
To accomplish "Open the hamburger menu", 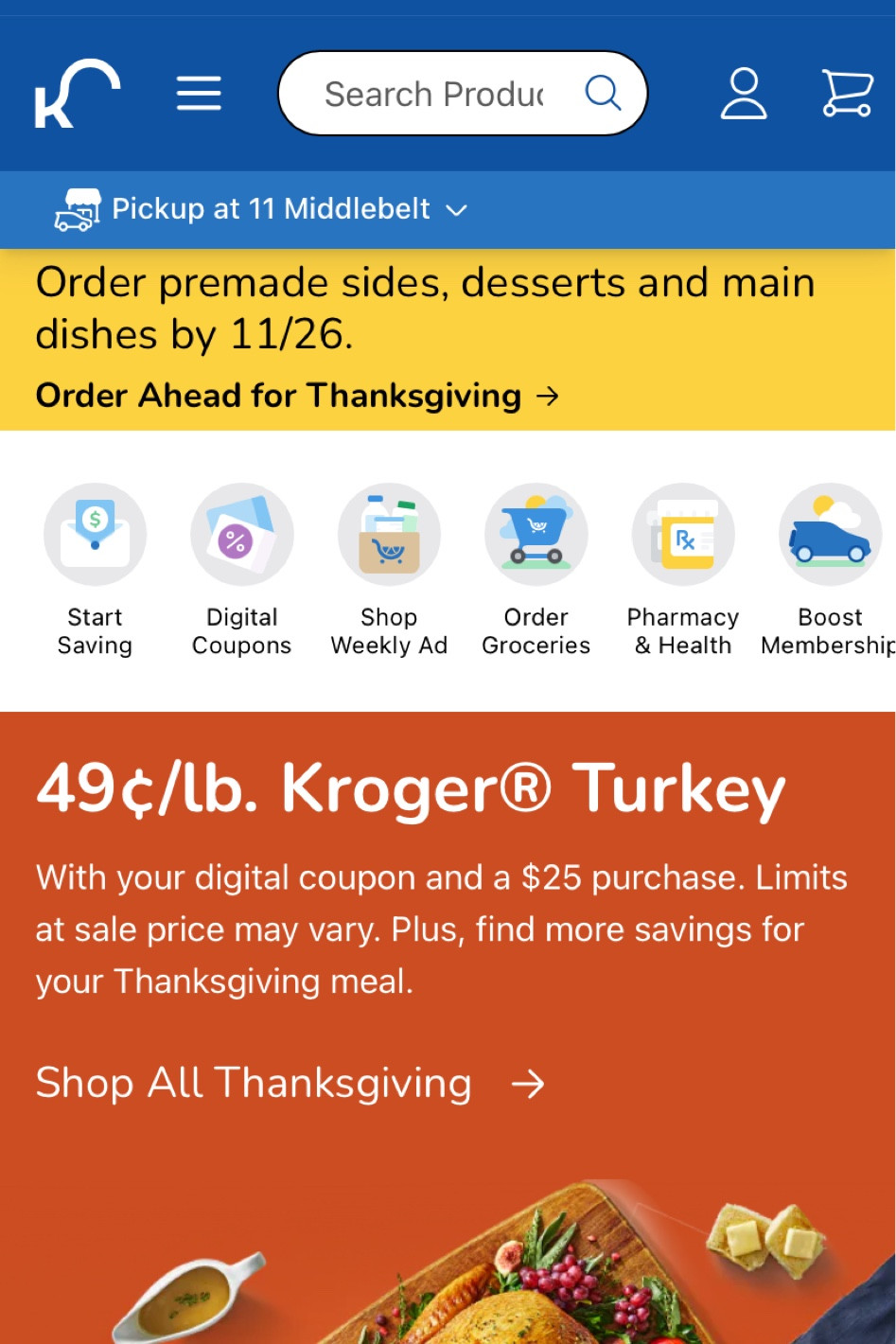I will tap(199, 94).
